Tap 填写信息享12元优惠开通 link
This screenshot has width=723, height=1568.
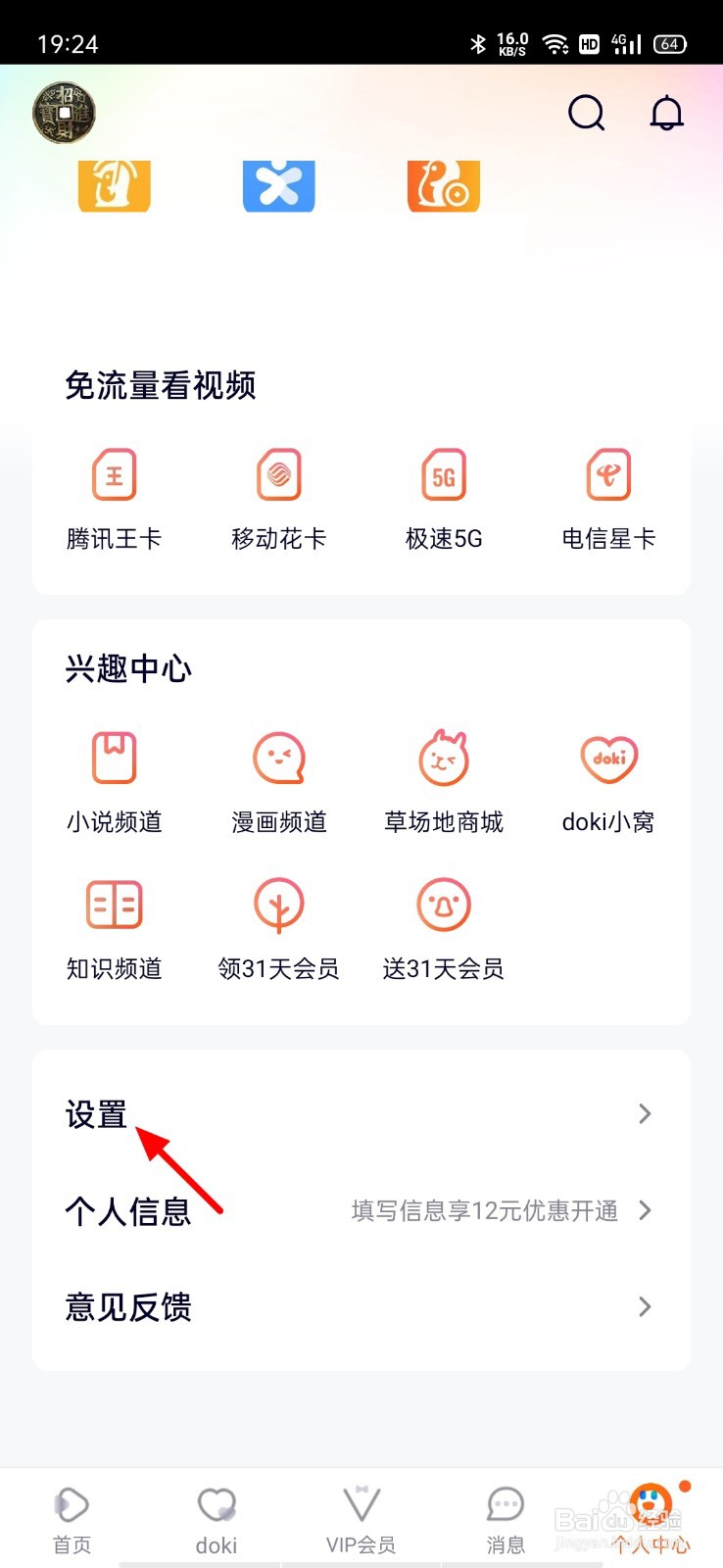point(483,1210)
